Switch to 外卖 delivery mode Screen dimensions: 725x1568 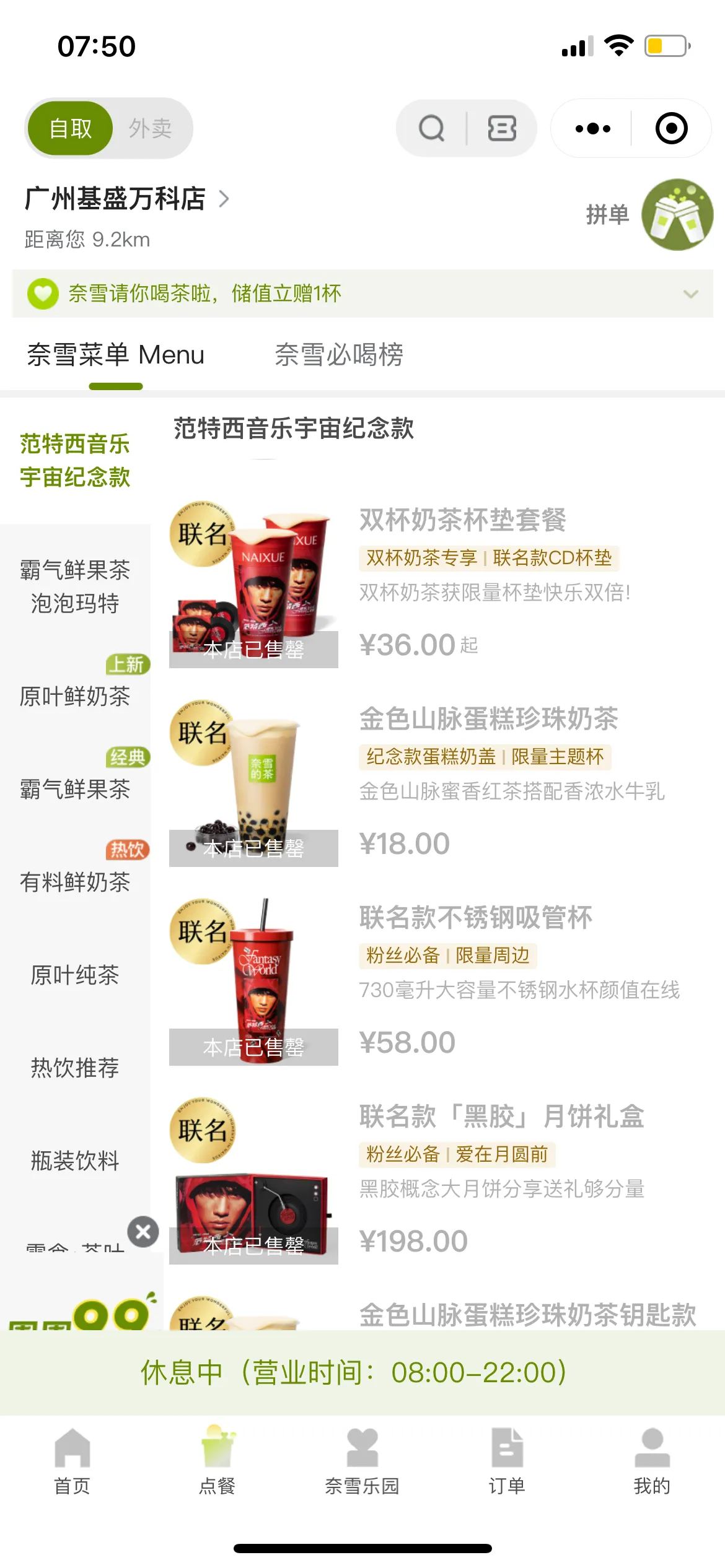click(x=150, y=128)
